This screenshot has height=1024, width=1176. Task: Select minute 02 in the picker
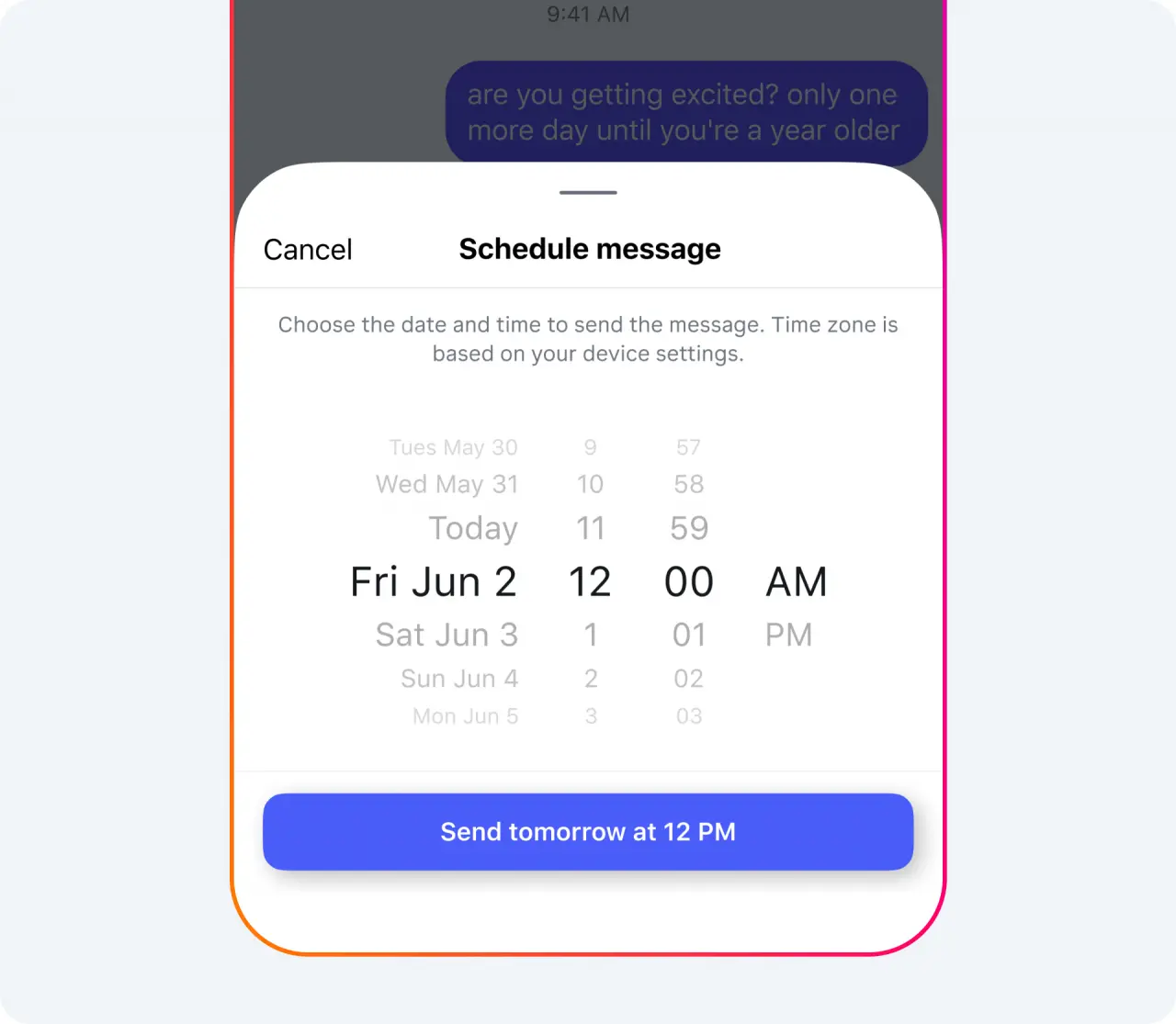[689, 679]
